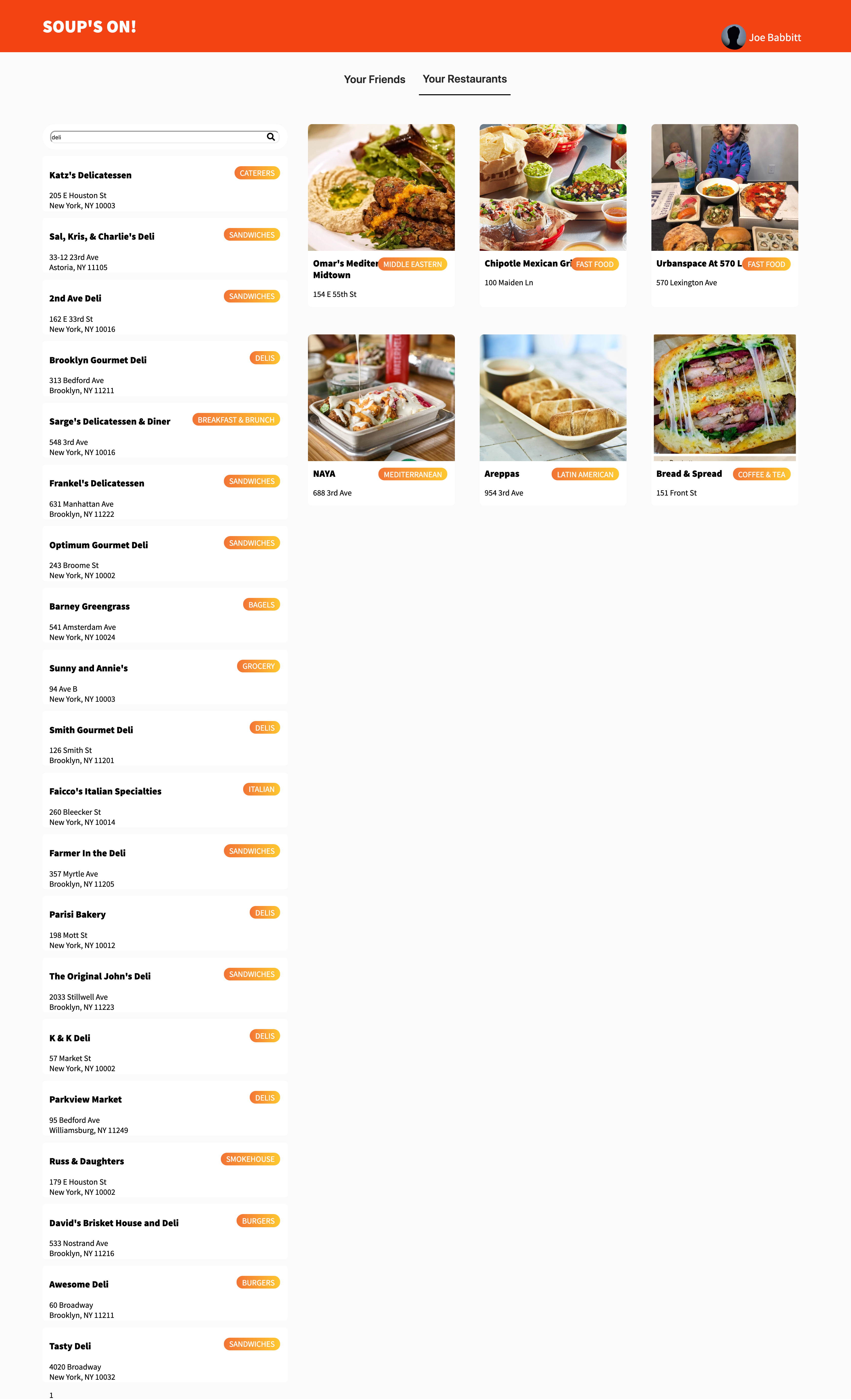Open the NAYA restaurant card
Image resolution: width=851 pixels, height=1400 pixels.
[x=381, y=420]
